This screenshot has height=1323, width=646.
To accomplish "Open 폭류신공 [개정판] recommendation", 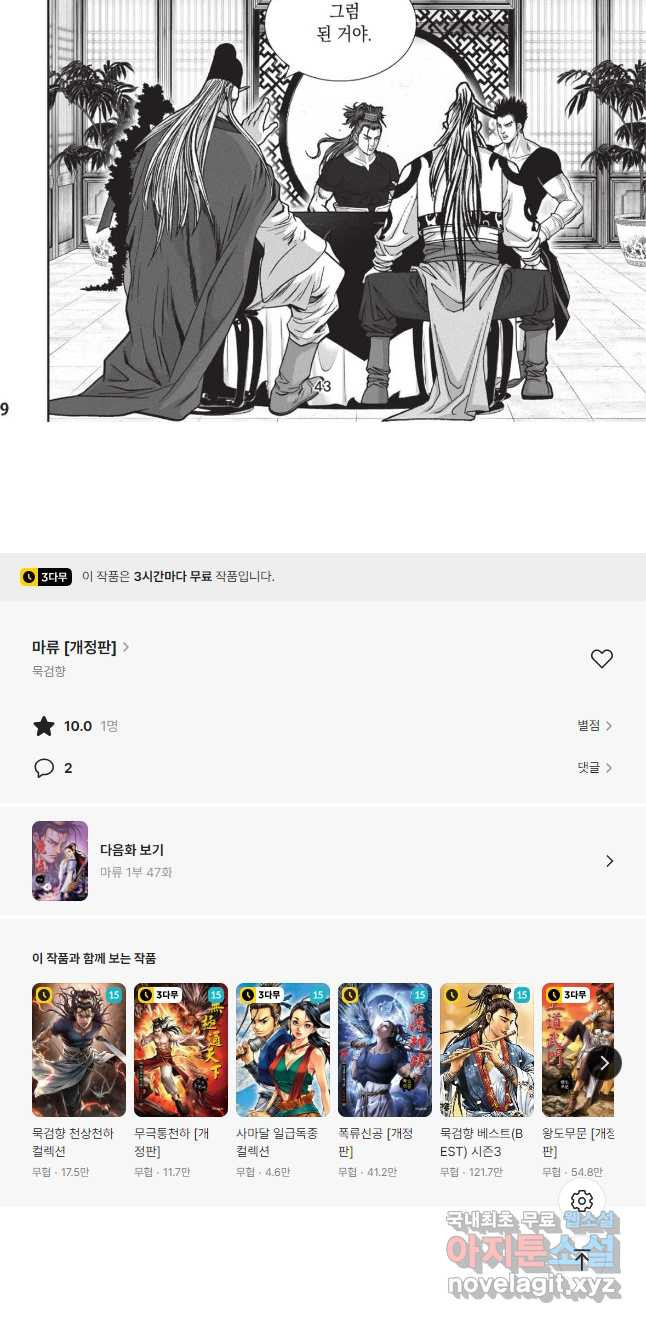I will [385, 1080].
